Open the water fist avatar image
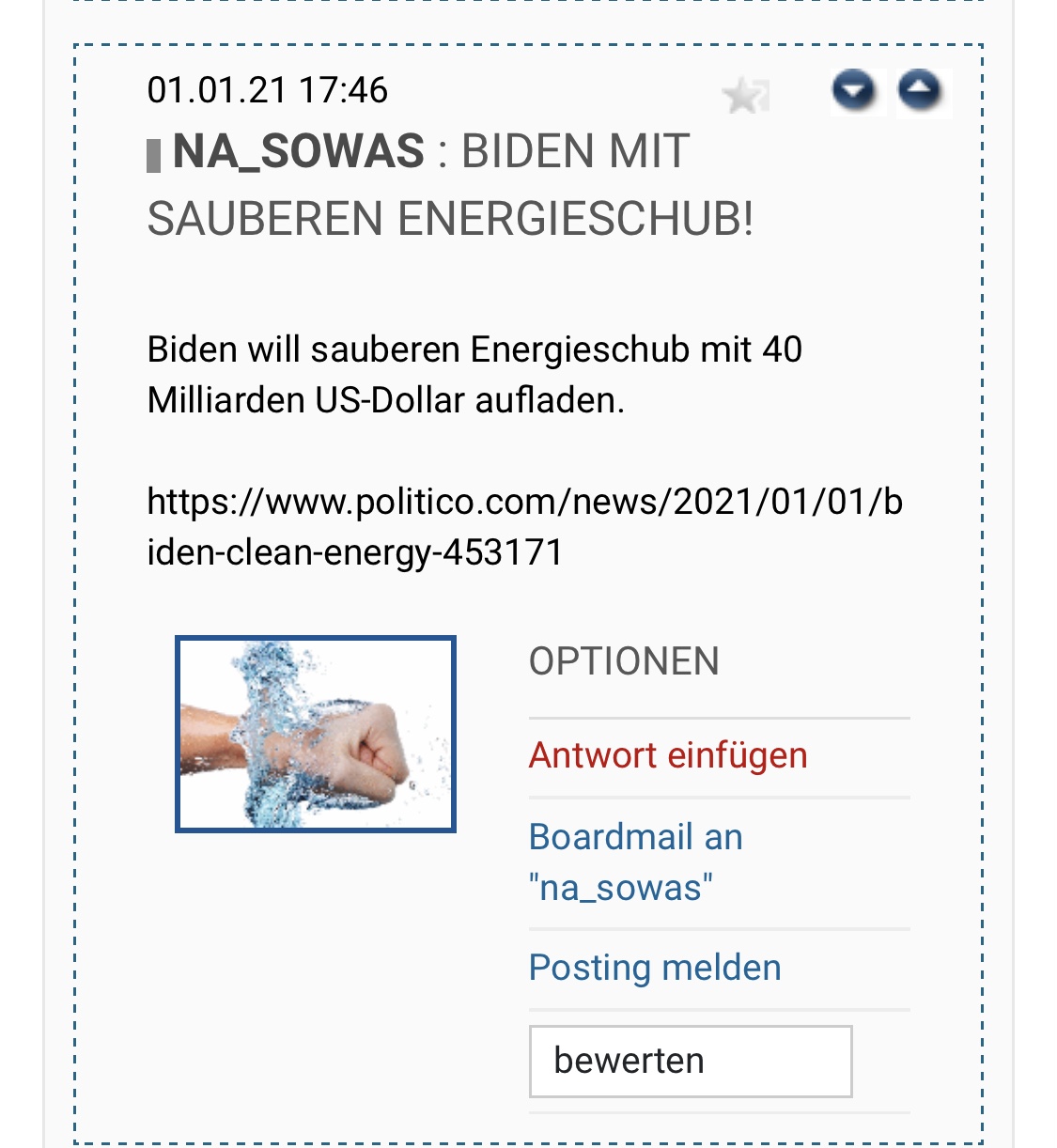This screenshot has width=1057, height=1148. 316,734
